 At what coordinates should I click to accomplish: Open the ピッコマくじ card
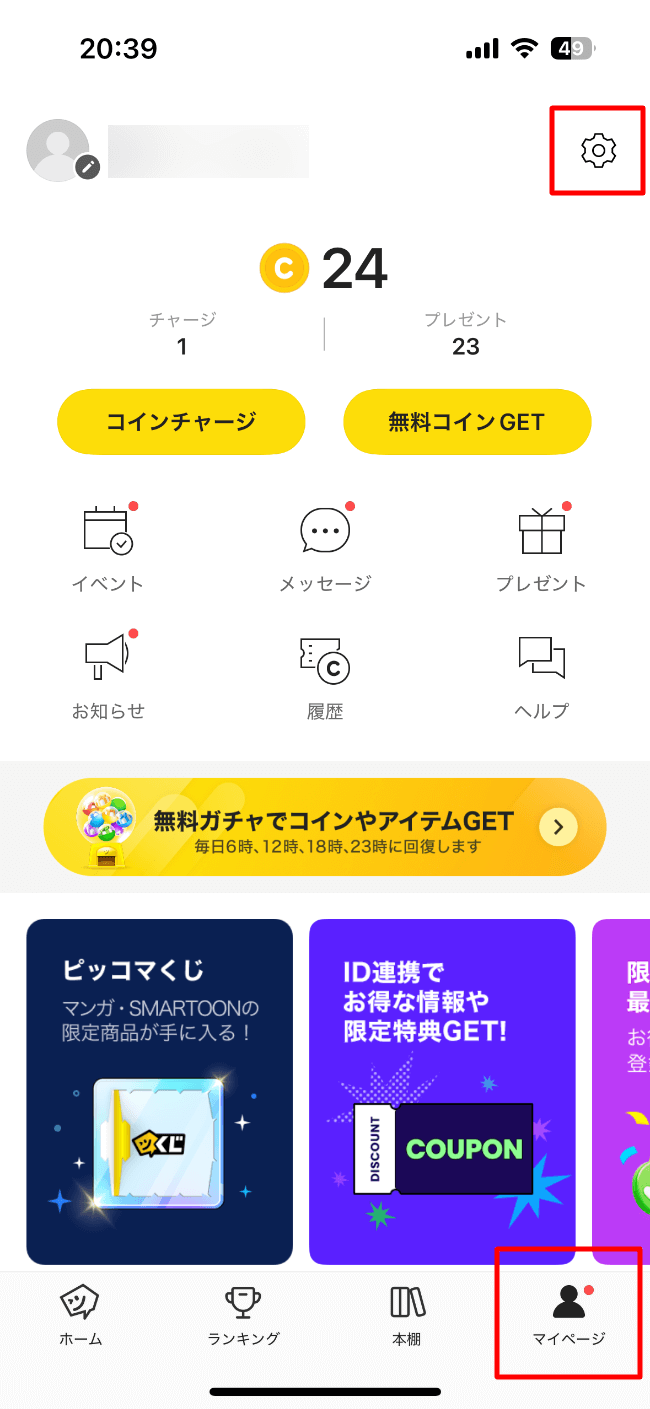click(159, 1091)
